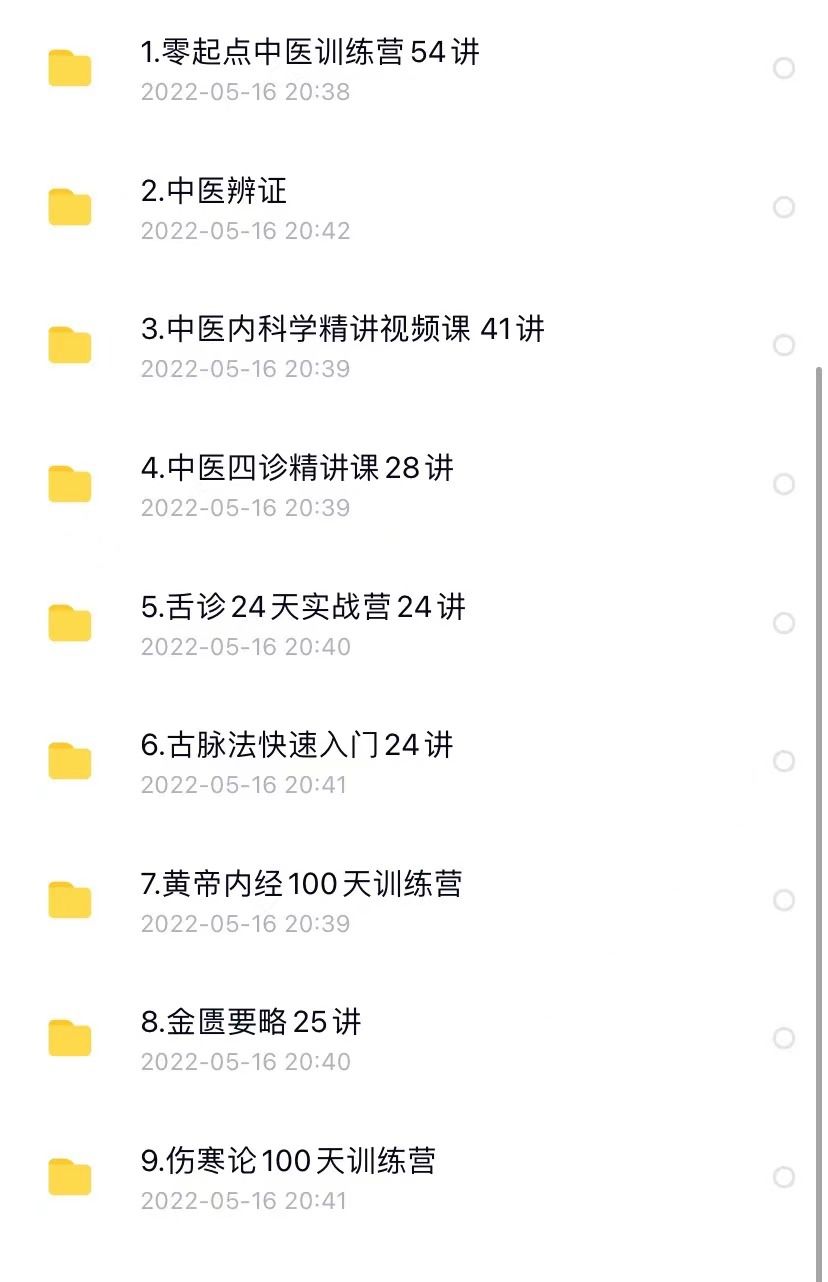Click the folder icon beside 中医四诊精讲课28讲
828x1282 pixels.
[x=70, y=484]
